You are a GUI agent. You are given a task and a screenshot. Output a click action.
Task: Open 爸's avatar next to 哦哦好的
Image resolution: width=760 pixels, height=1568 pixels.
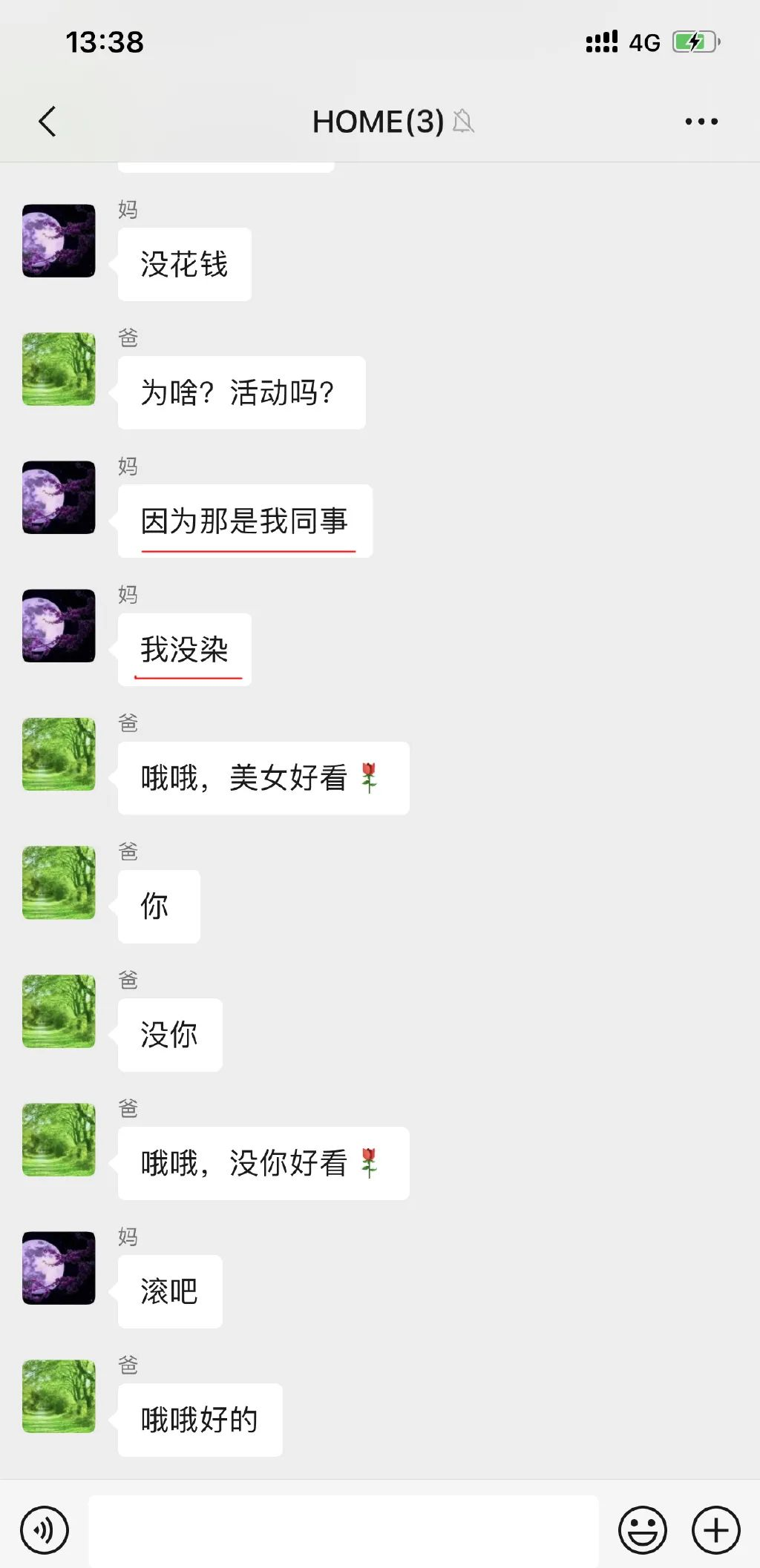pos(59,1396)
